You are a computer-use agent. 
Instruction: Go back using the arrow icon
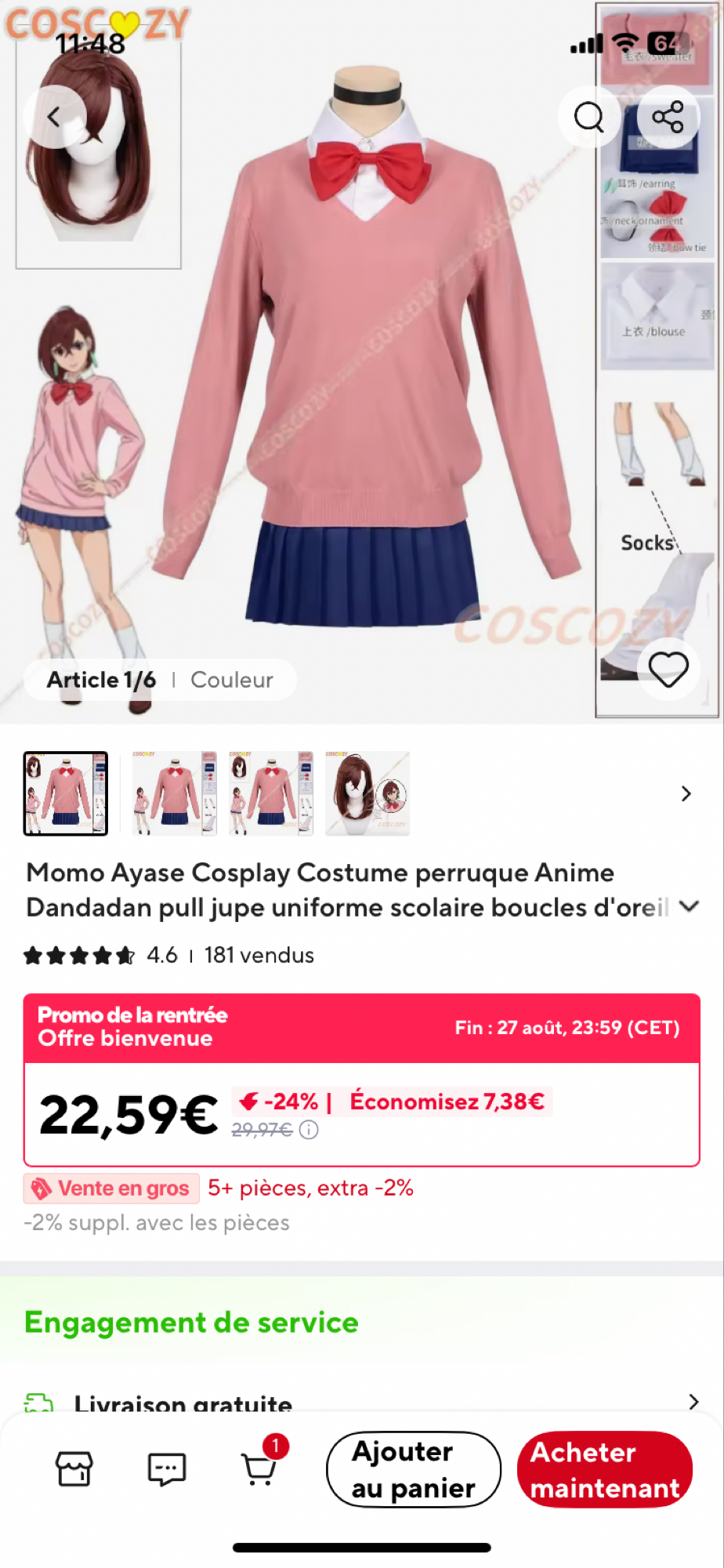click(x=54, y=118)
